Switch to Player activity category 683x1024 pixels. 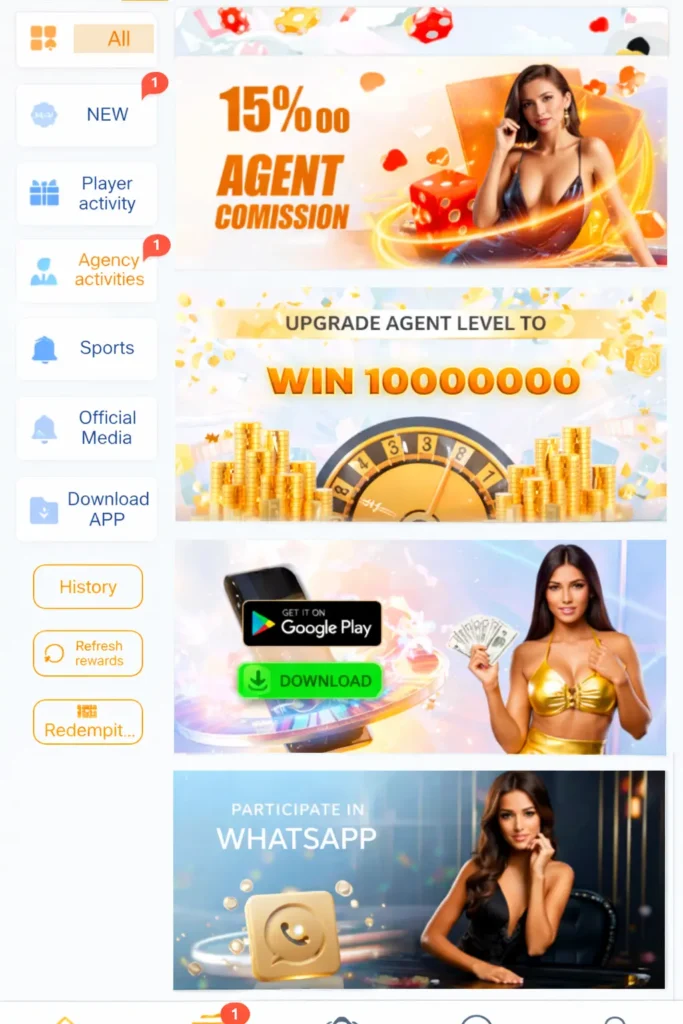click(87, 194)
